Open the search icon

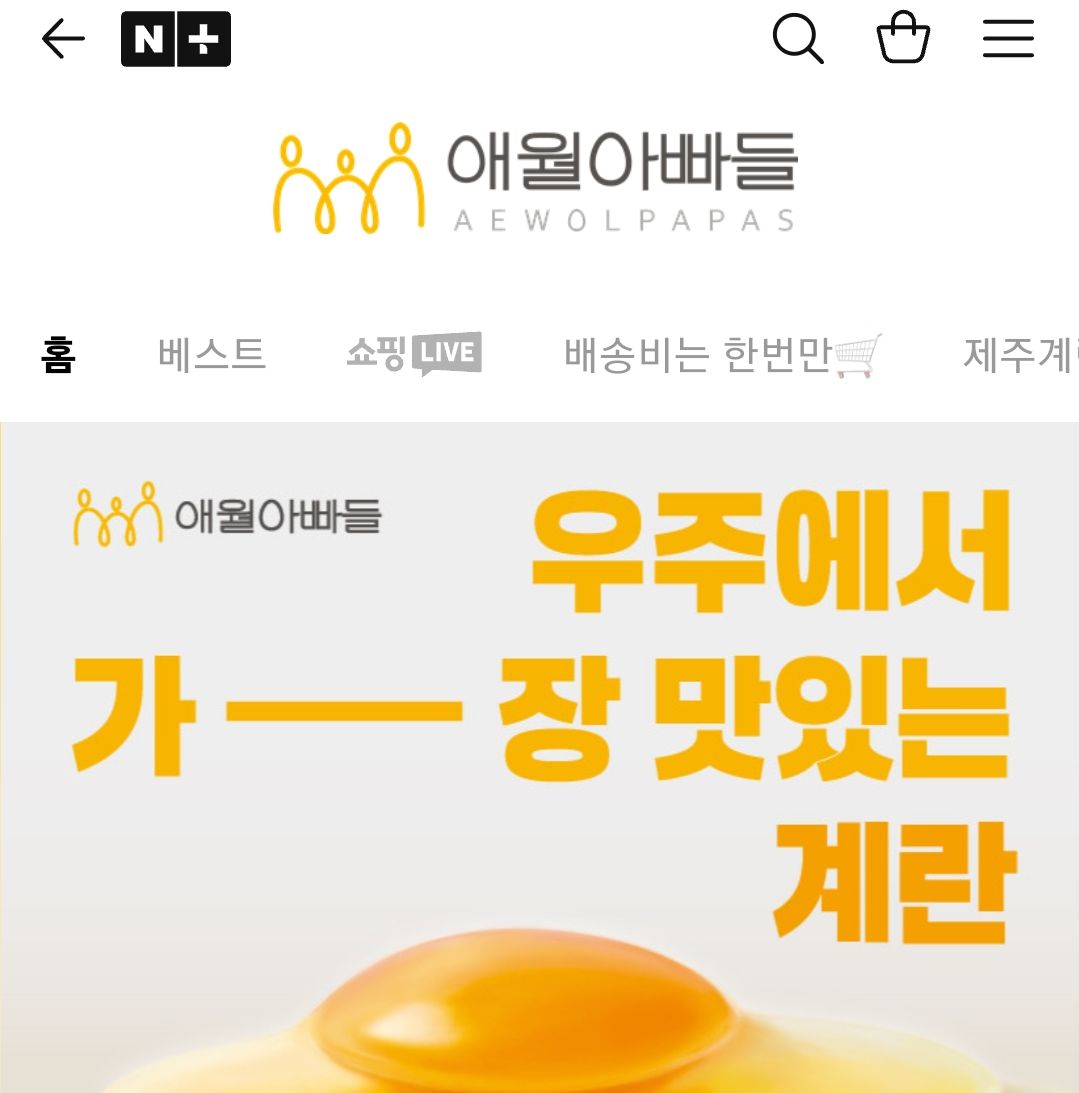[797, 38]
